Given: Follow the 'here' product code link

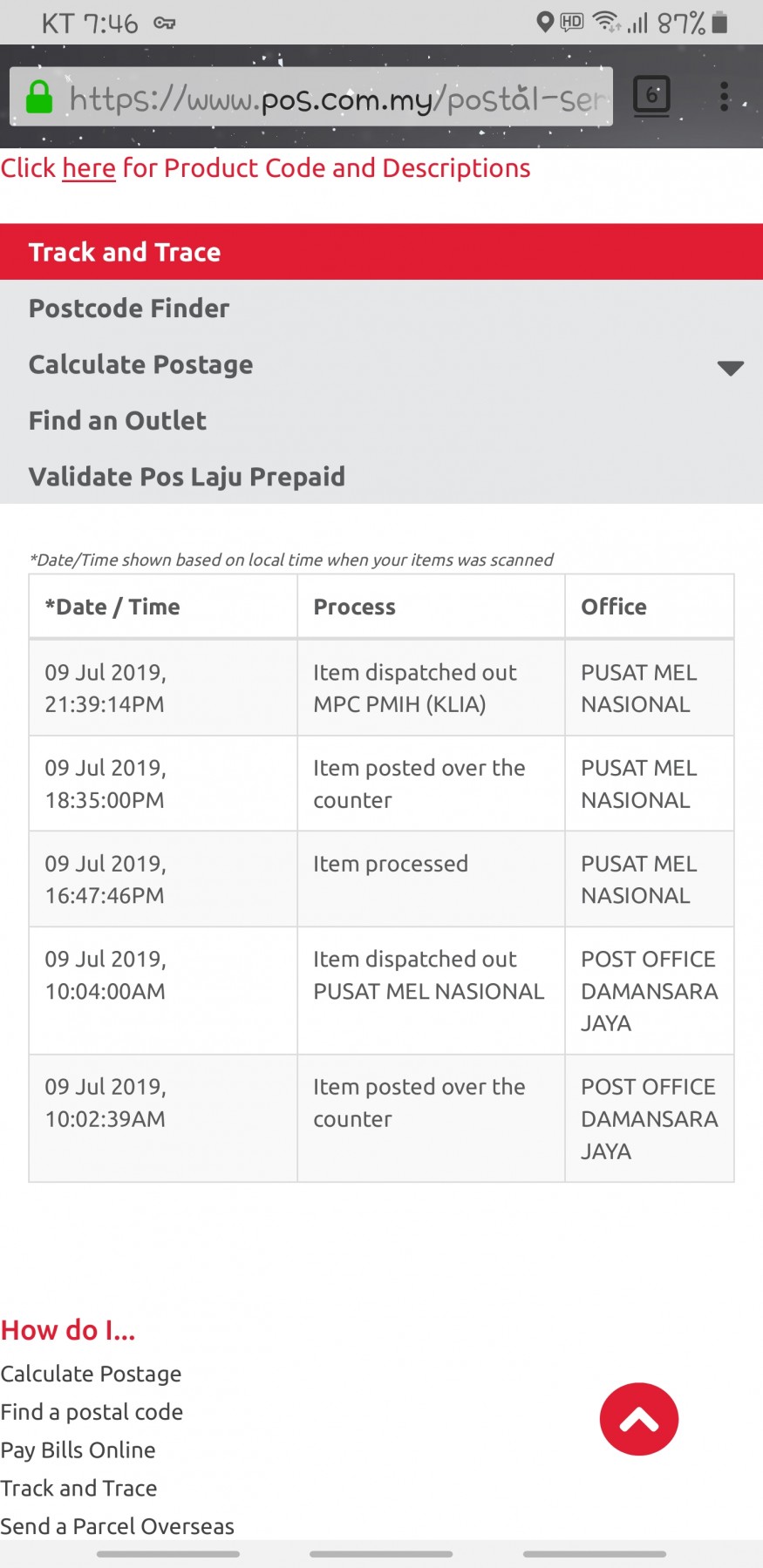Looking at the screenshot, I should [89, 167].
